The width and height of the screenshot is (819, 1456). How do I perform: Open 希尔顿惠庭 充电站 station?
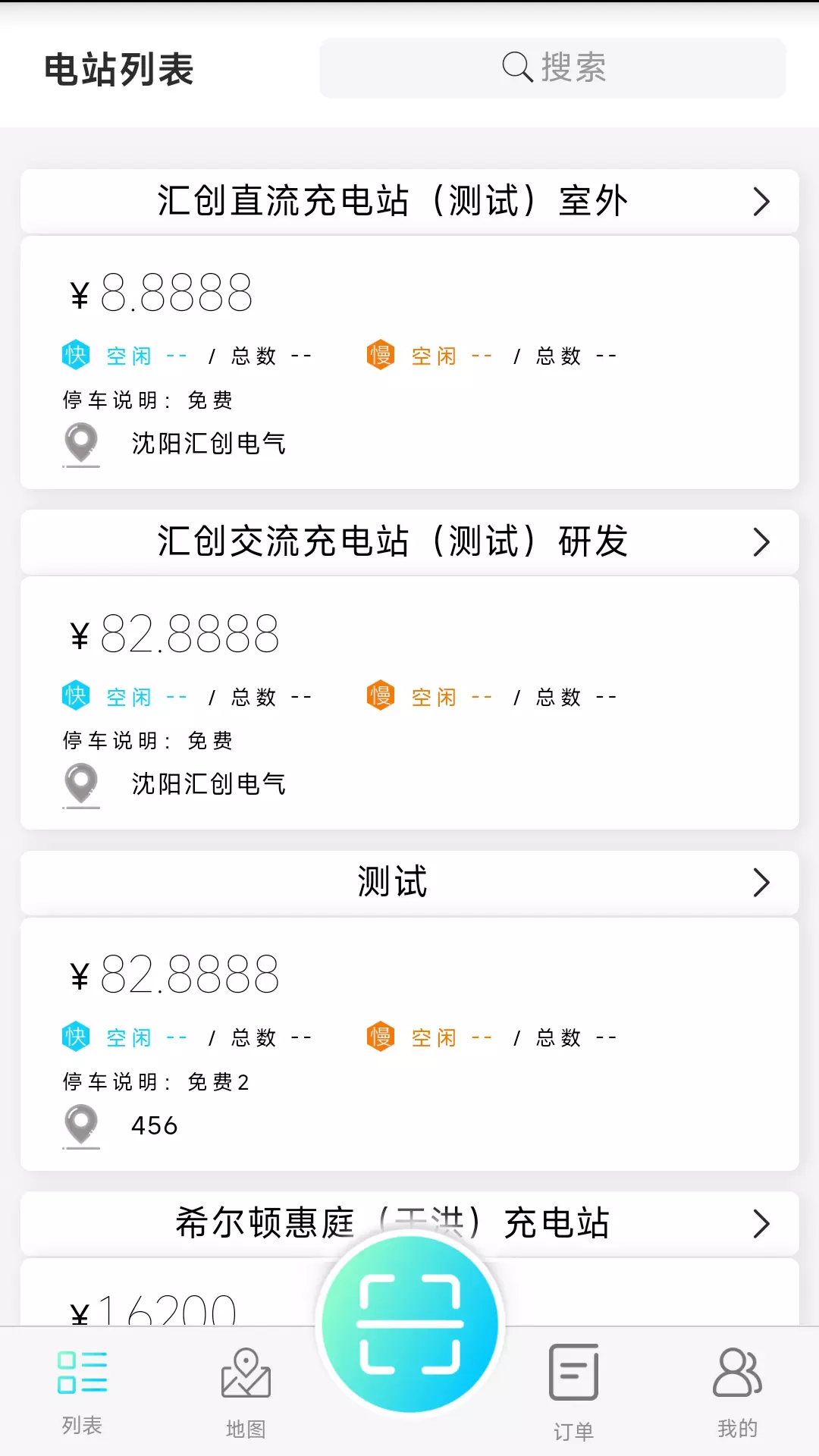(x=409, y=1223)
